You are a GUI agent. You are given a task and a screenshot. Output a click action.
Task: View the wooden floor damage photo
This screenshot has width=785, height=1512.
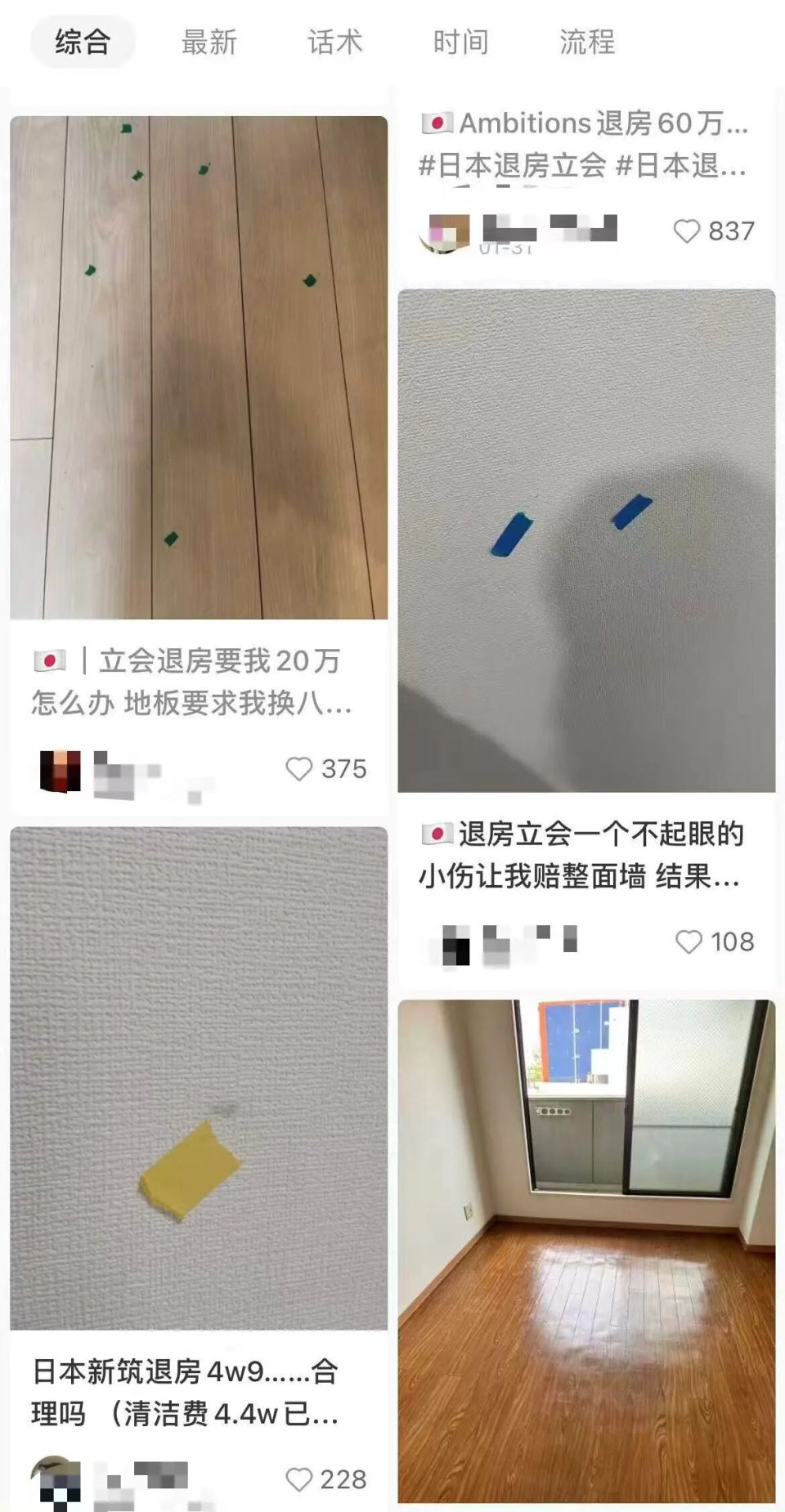click(x=196, y=368)
